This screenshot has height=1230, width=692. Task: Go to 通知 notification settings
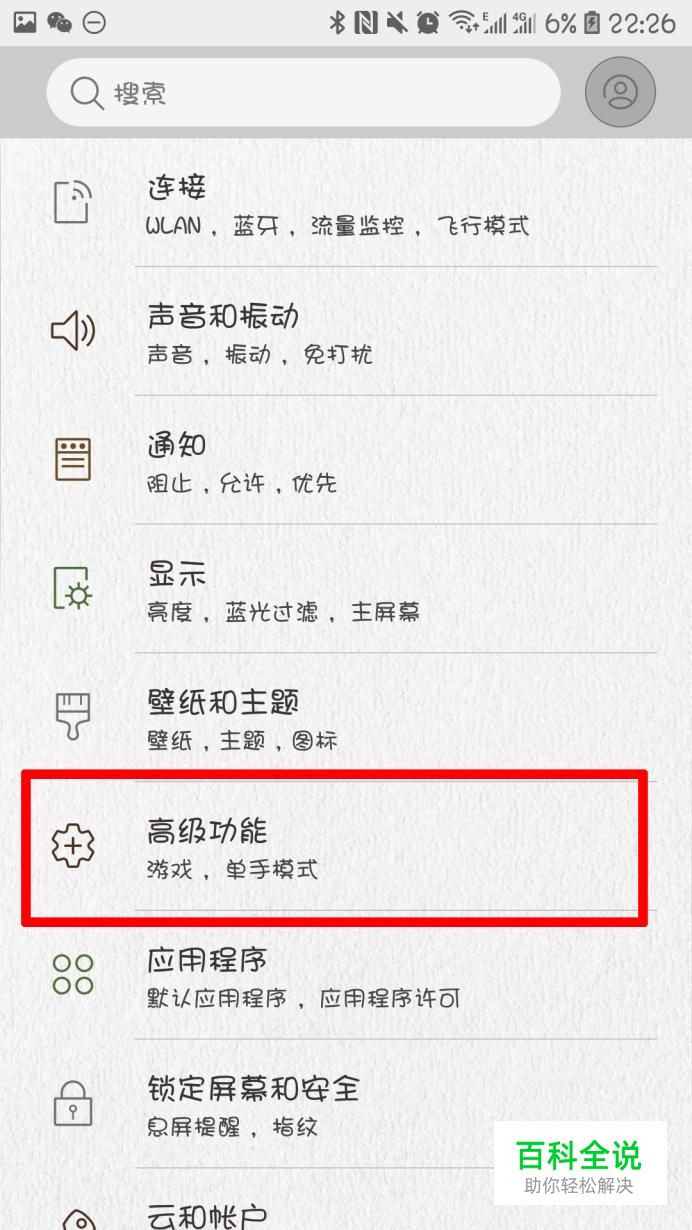coord(346,461)
